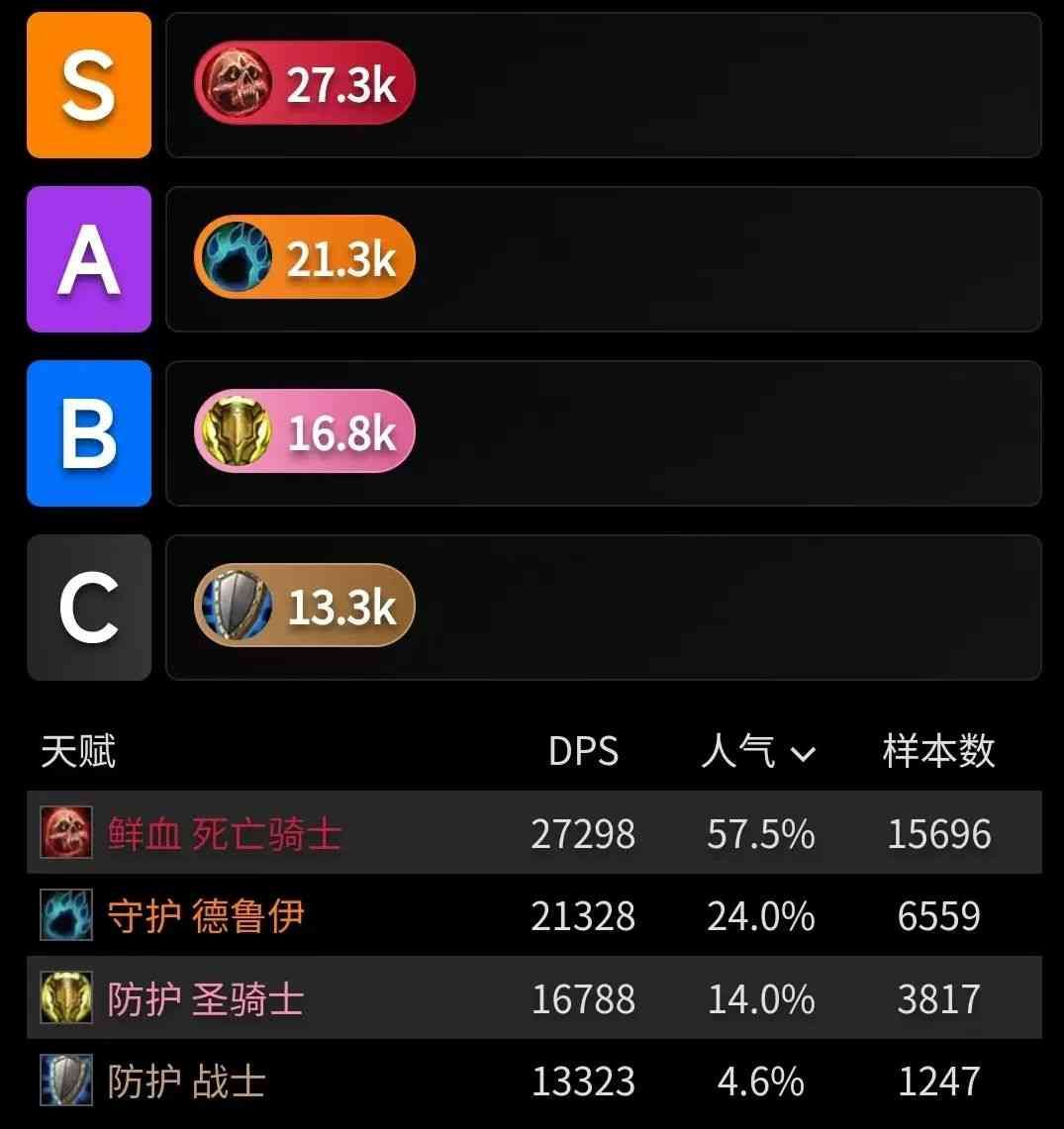Sort the table by 人气 column

(x=758, y=752)
